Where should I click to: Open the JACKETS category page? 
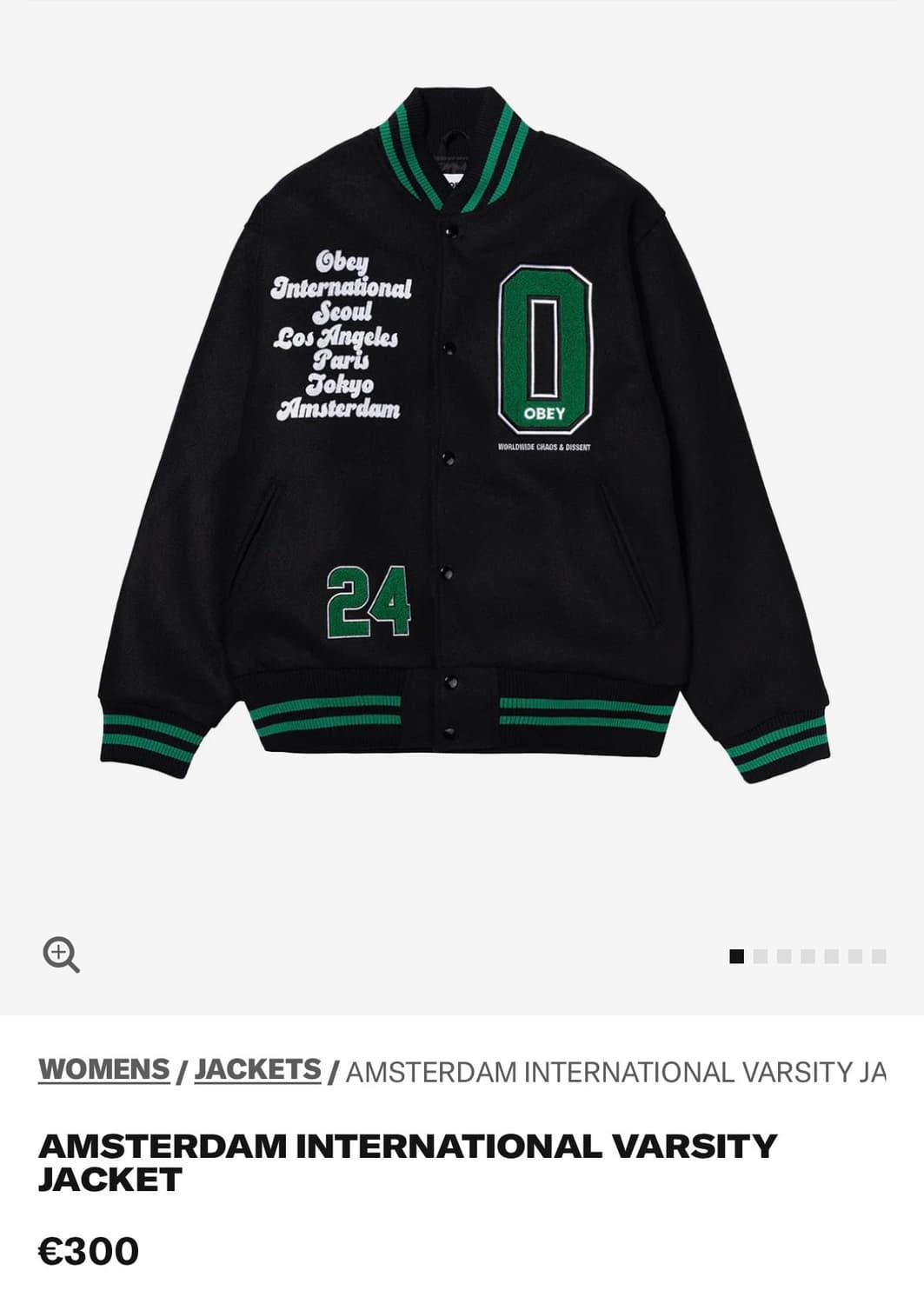tap(256, 1072)
